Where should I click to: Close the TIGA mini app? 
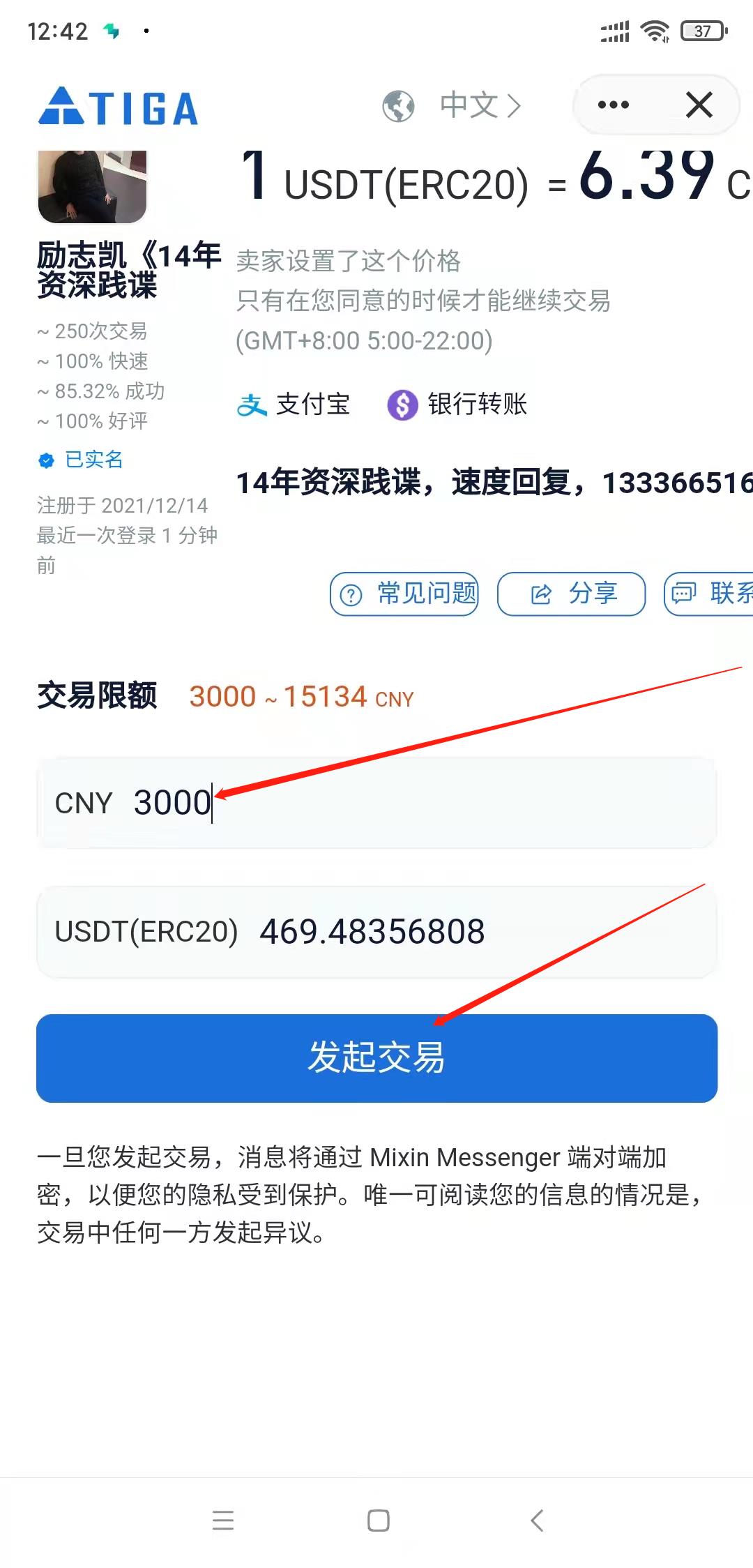[699, 105]
